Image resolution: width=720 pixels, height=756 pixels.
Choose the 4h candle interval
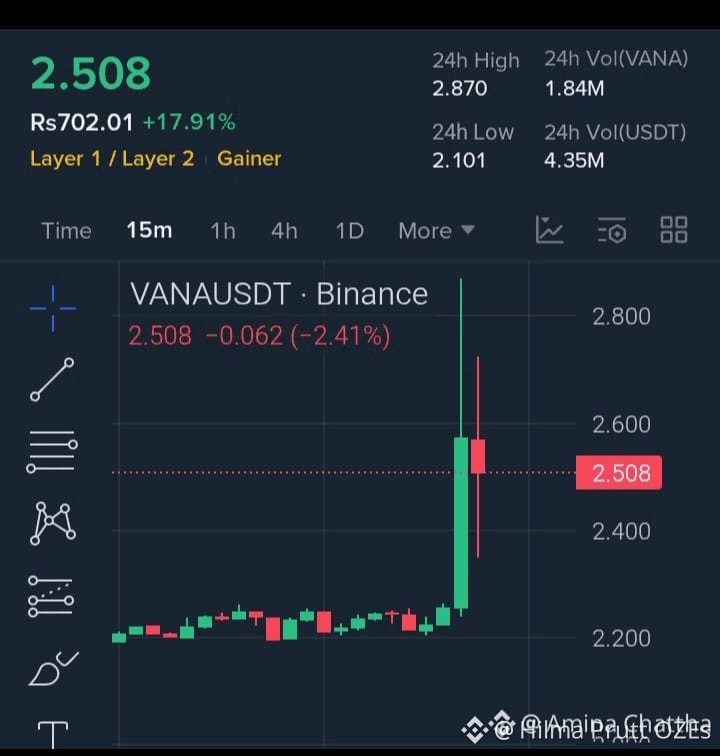pos(284,231)
